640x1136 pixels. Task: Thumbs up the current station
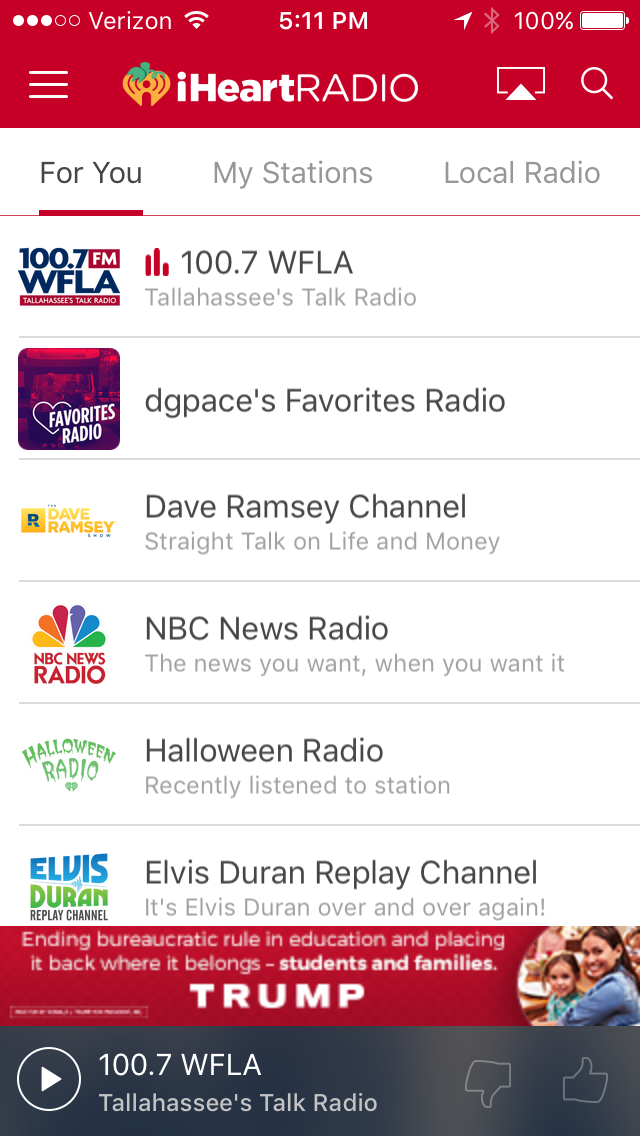coord(585,1080)
